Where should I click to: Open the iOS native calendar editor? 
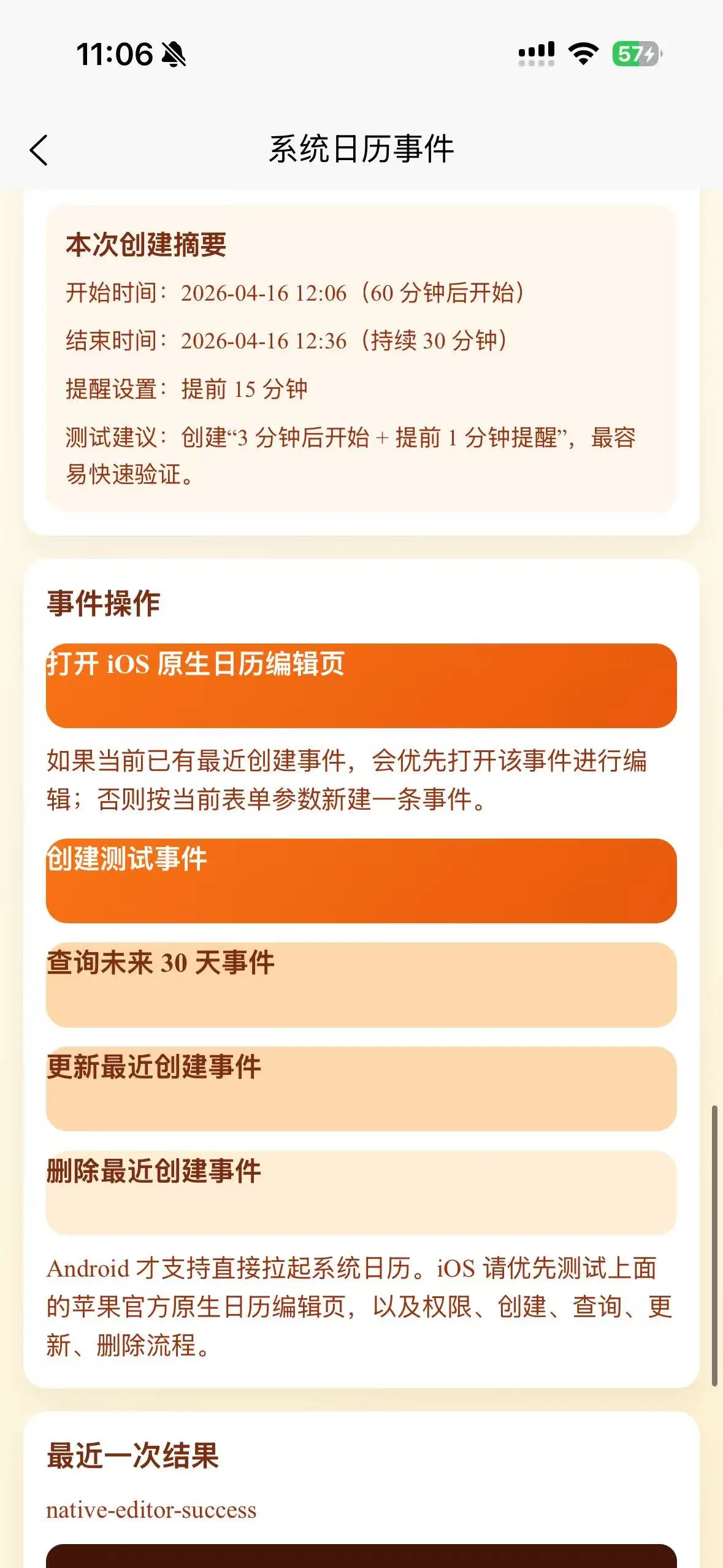coord(361,685)
